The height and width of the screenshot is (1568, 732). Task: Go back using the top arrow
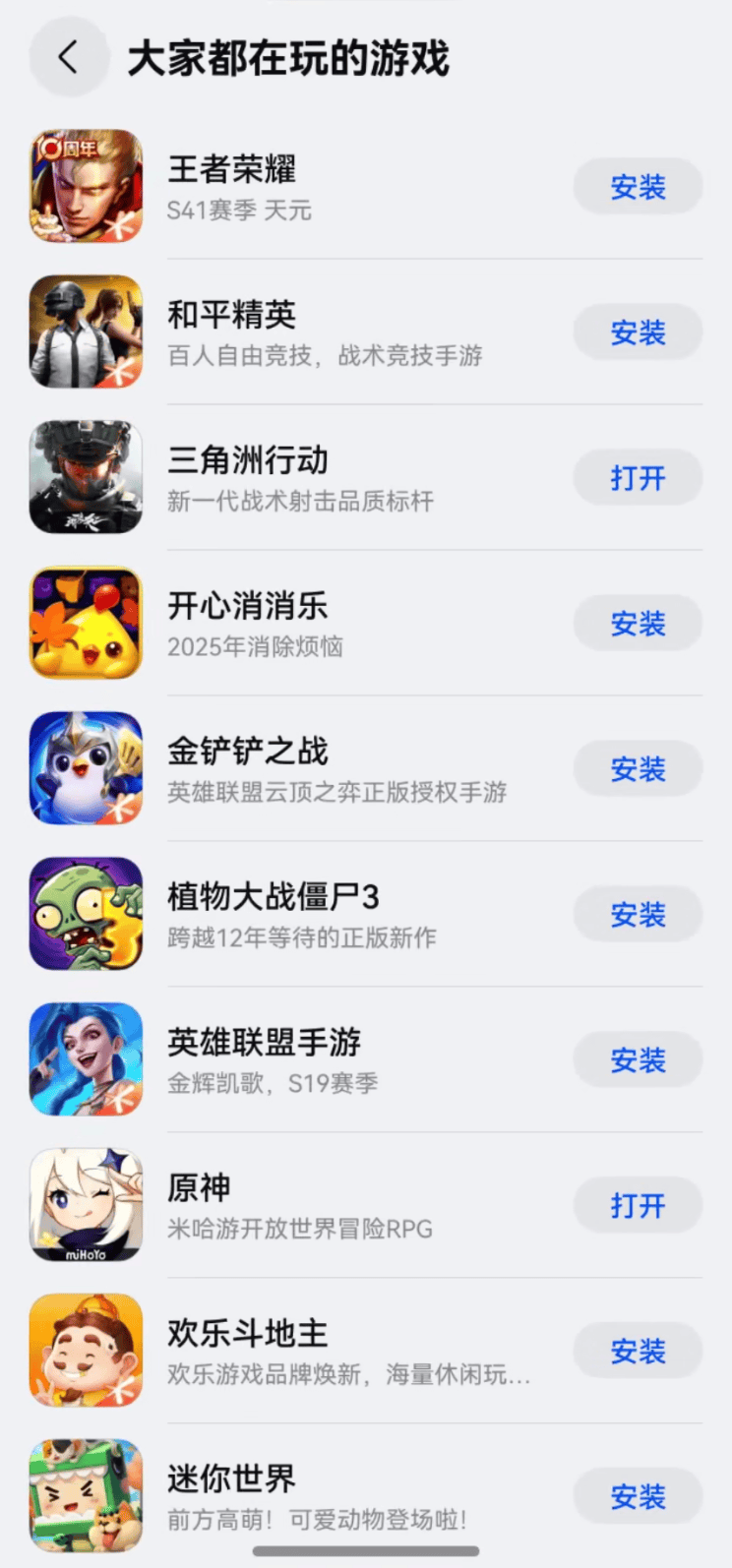pyautogui.click(x=68, y=57)
